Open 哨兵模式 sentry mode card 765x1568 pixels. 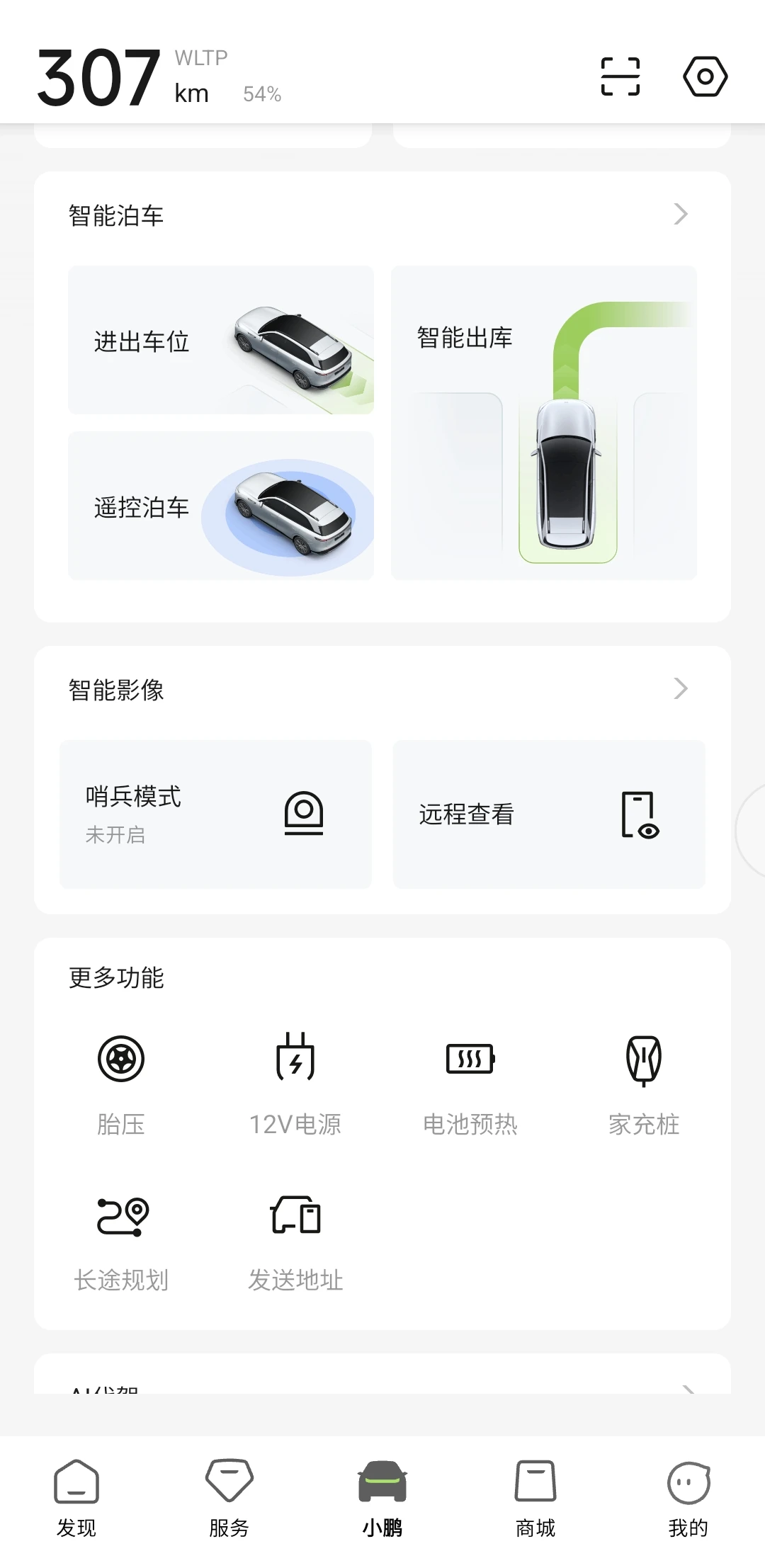[x=215, y=814]
